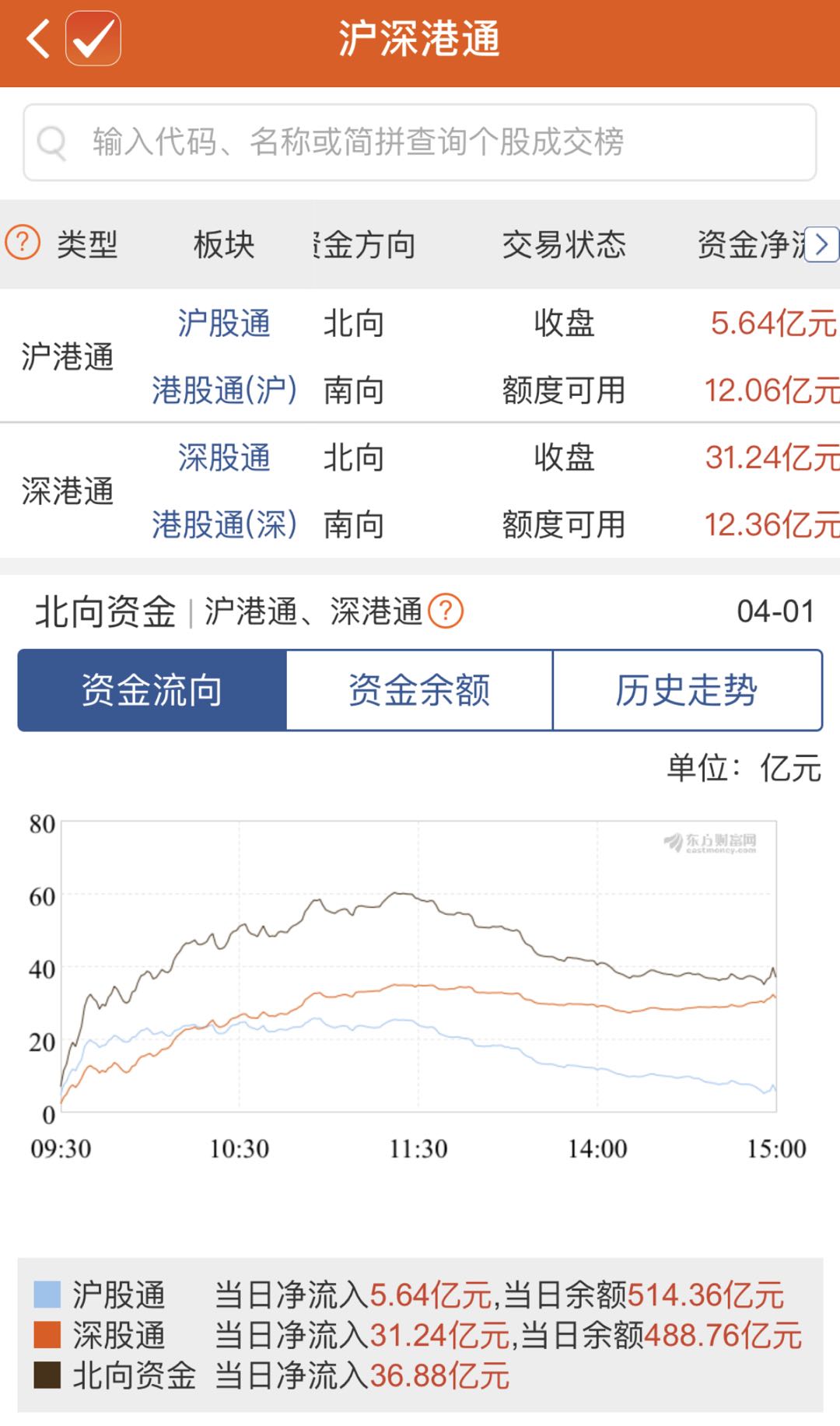This screenshot has height=1426, width=840.
Task: Open 沪股通 link
Action: point(224,323)
